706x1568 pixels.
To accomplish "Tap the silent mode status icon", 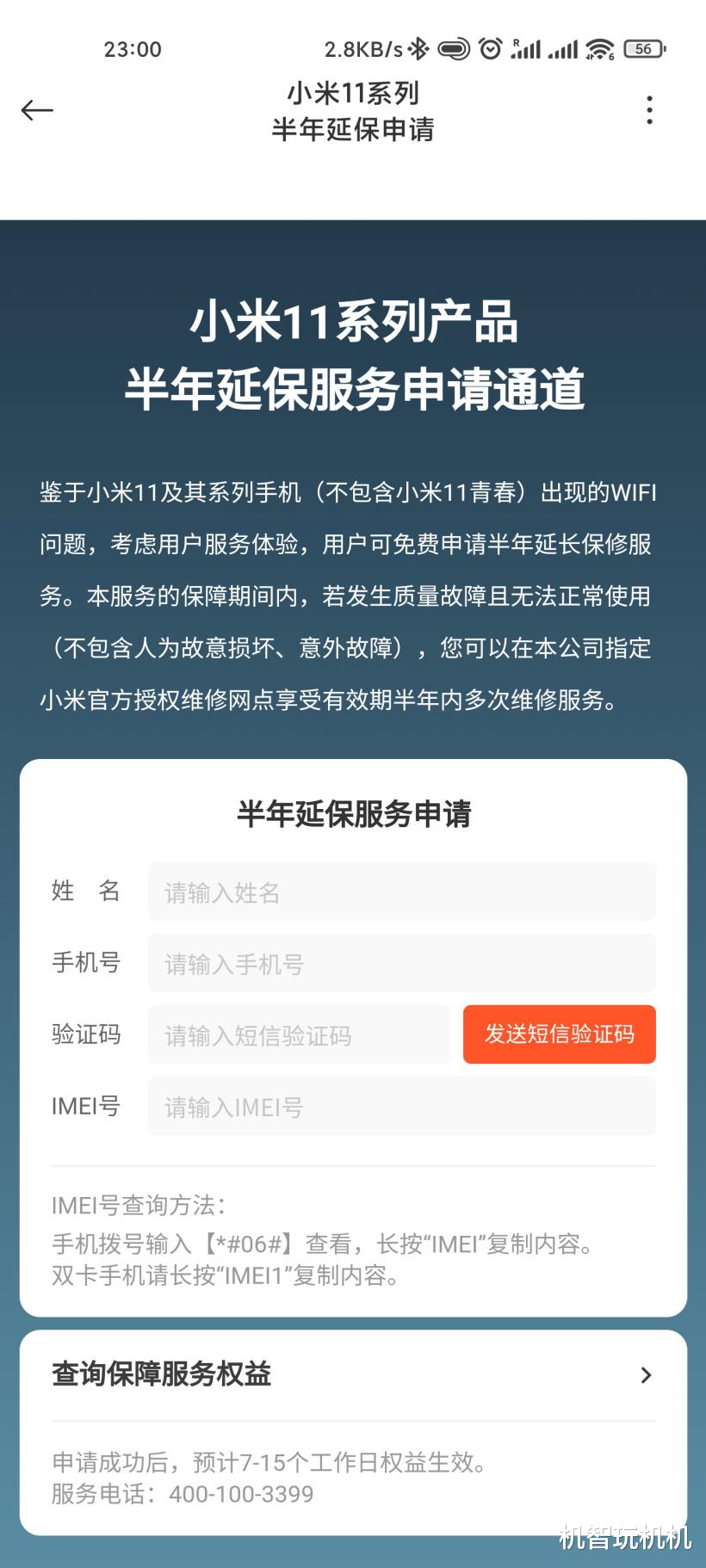I will 455,50.
